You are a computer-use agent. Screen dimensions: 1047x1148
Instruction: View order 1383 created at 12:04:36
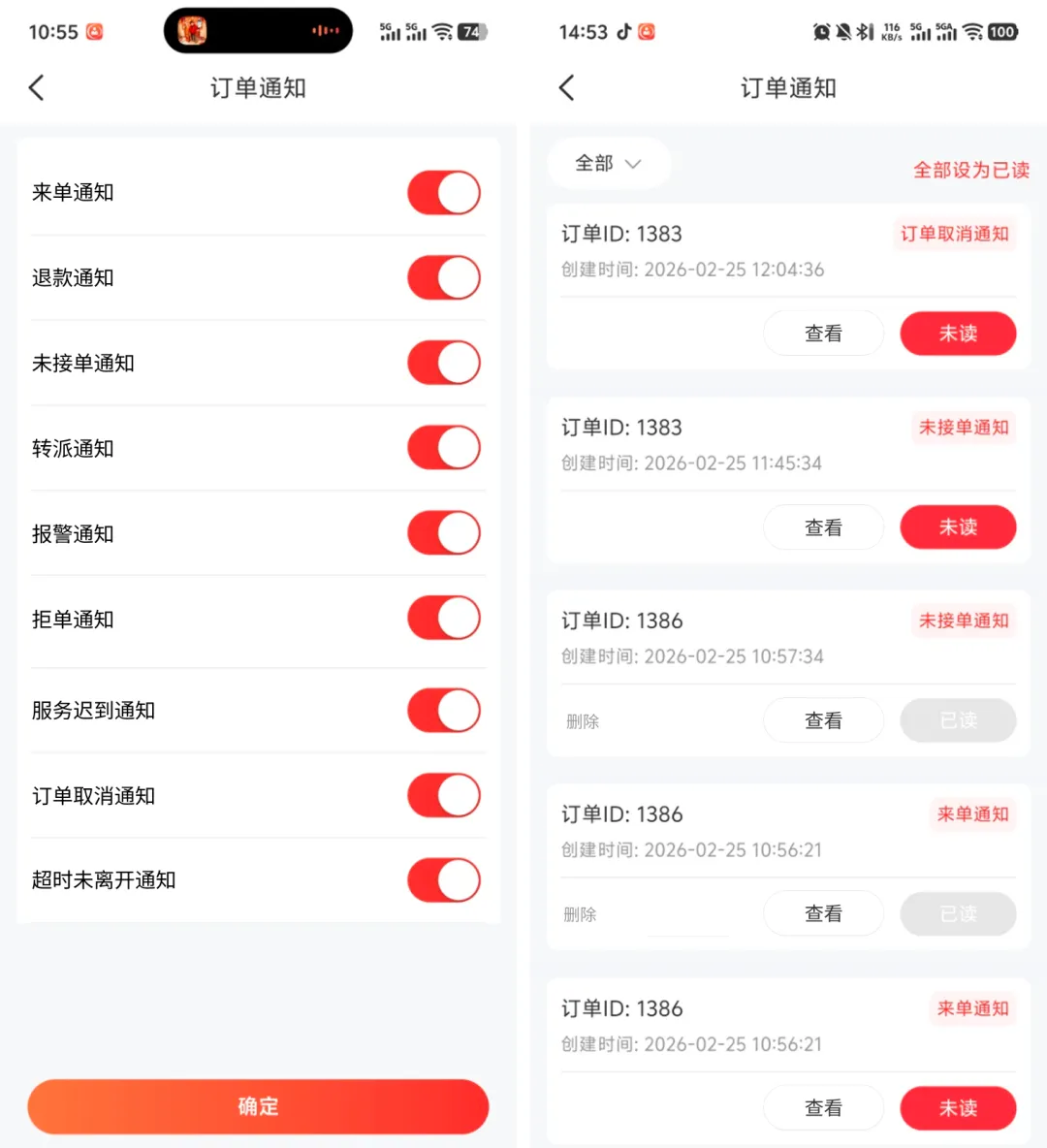823,334
